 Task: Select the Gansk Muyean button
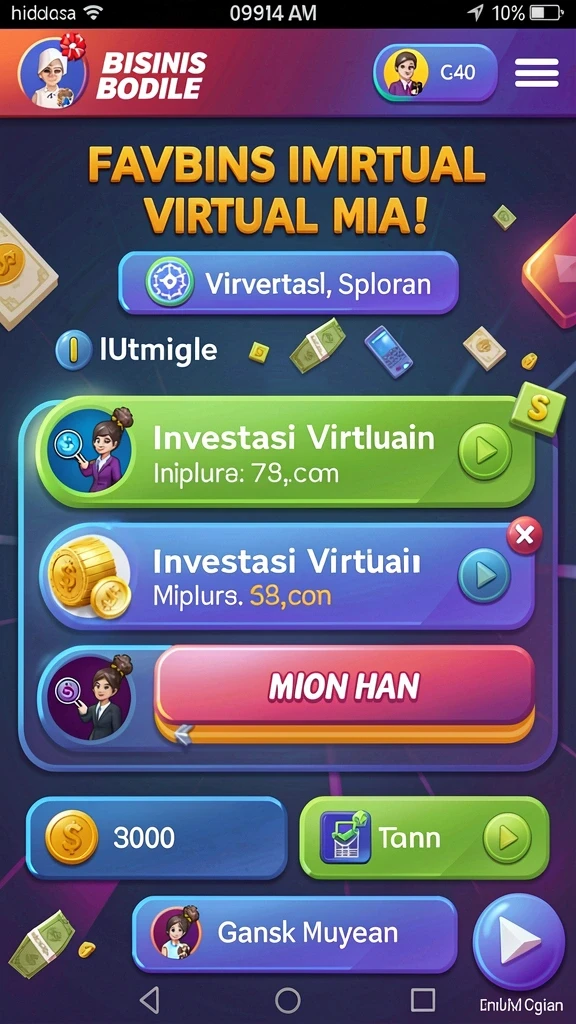(295, 934)
